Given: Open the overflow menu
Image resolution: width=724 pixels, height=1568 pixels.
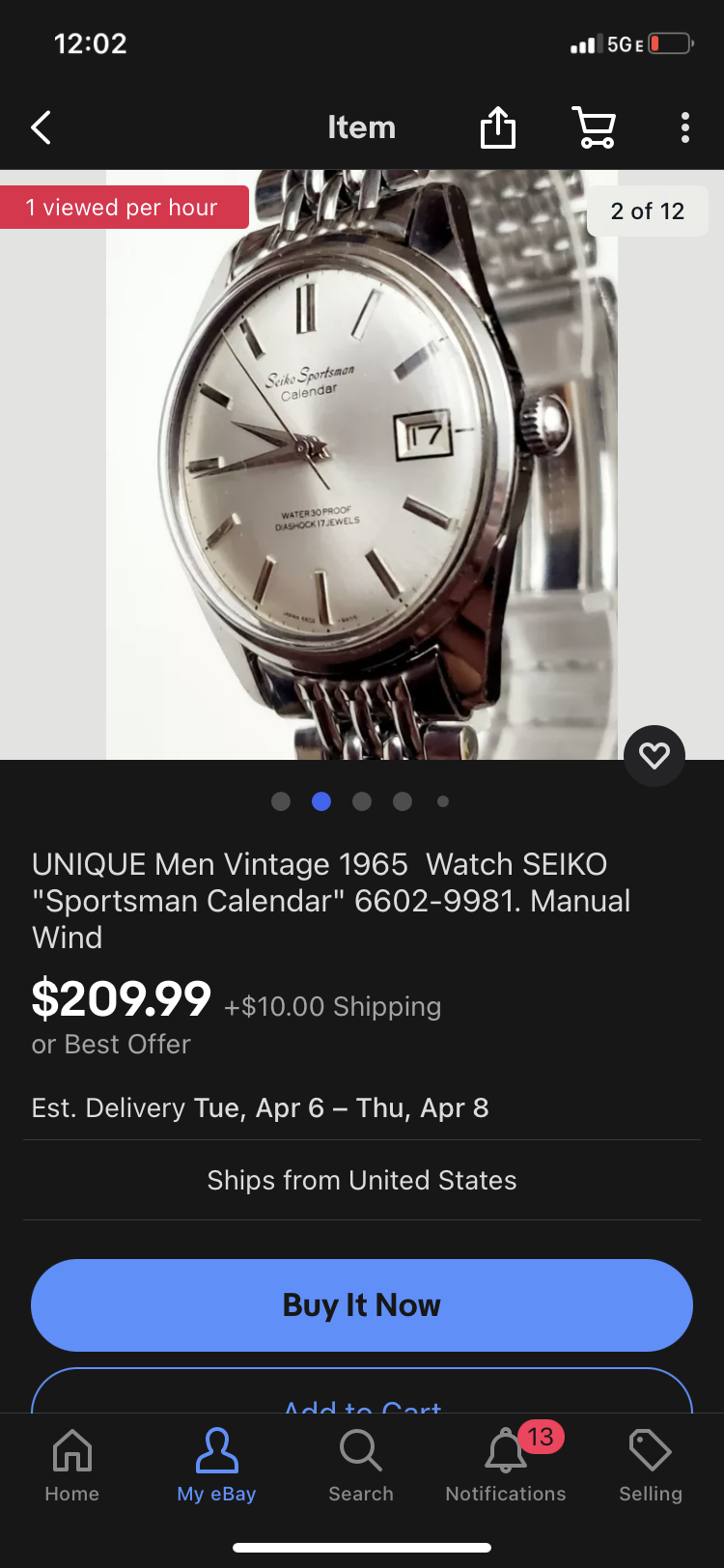Looking at the screenshot, I should coord(684,127).
